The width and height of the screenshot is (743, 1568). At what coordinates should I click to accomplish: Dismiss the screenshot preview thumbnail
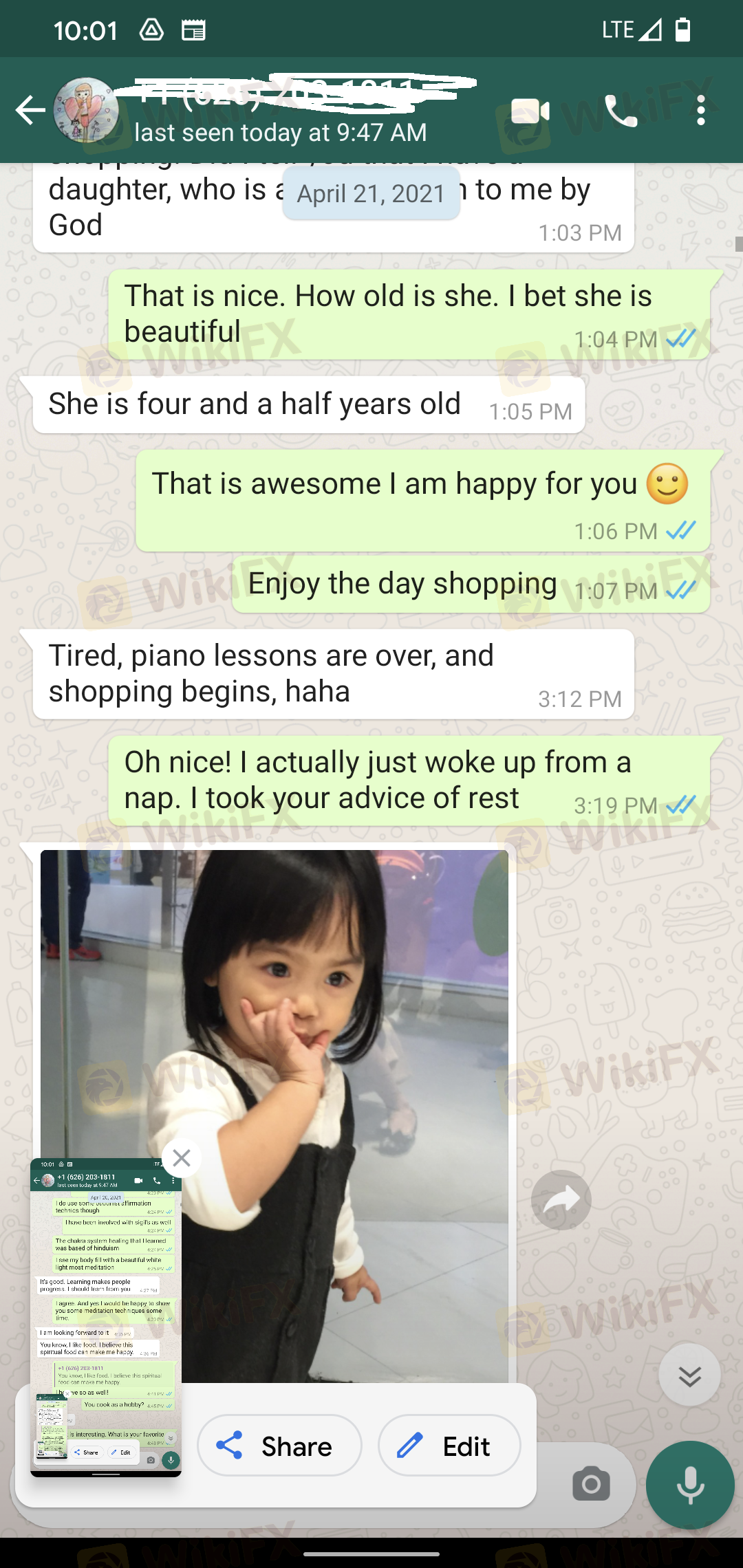click(x=182, y=1158)
